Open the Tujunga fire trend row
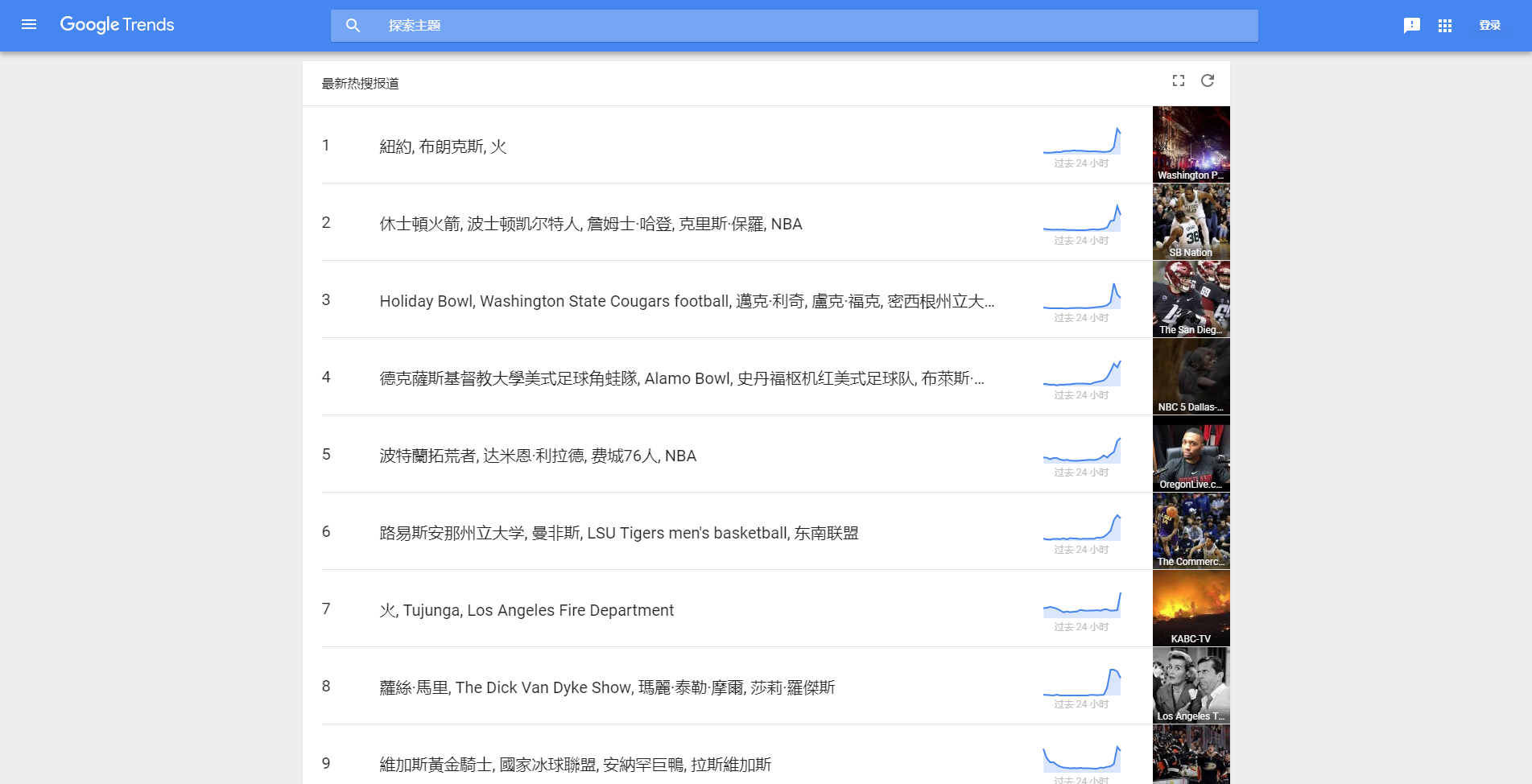The width and height of the screenshot is (1532, 784). (x=526, y=610)
